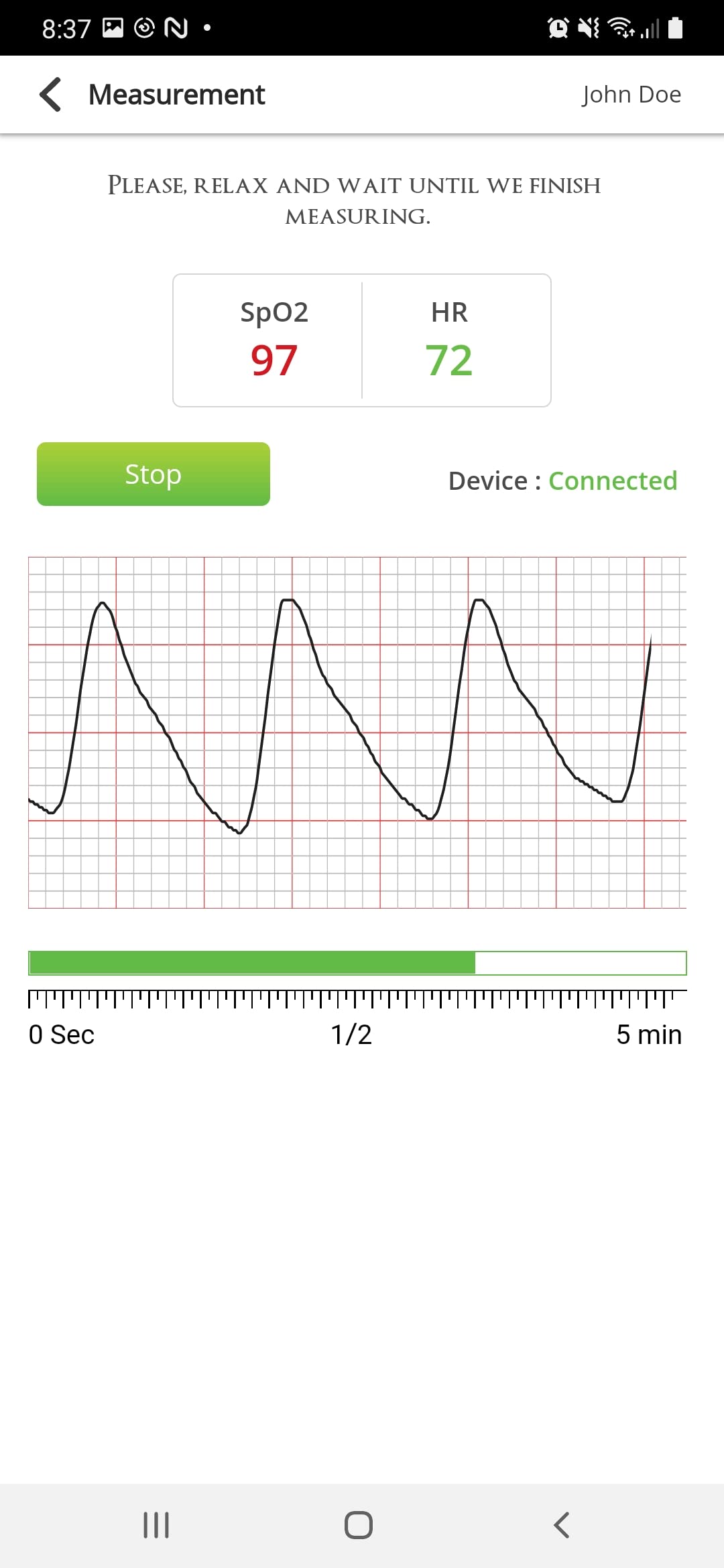Open recent apps from the navigation bar
Viewport: 724px width, 1568px height.
tap(156, 1525)
